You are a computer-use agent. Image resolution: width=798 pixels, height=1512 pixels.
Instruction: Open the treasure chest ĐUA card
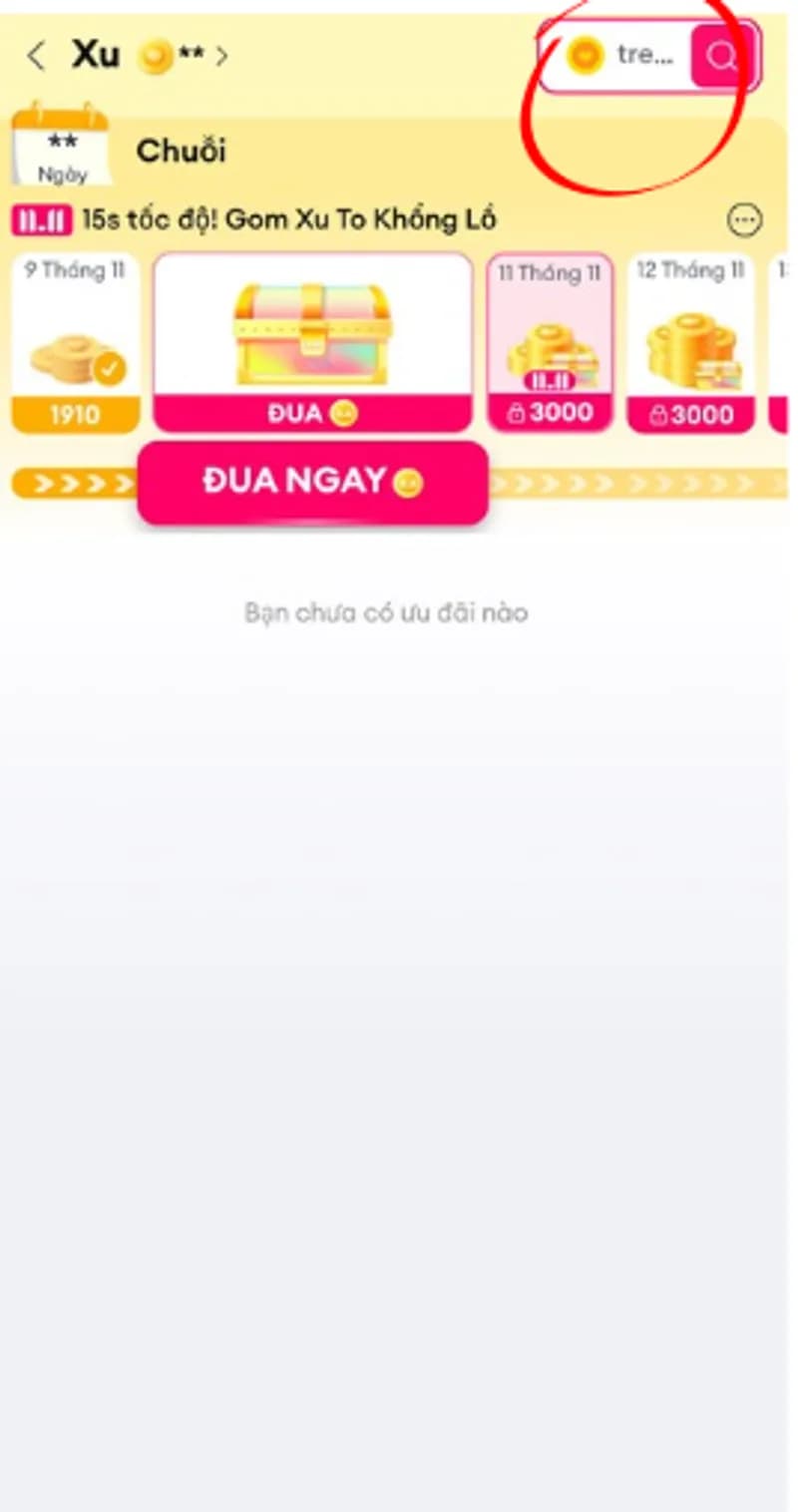(x=312, y=343)
